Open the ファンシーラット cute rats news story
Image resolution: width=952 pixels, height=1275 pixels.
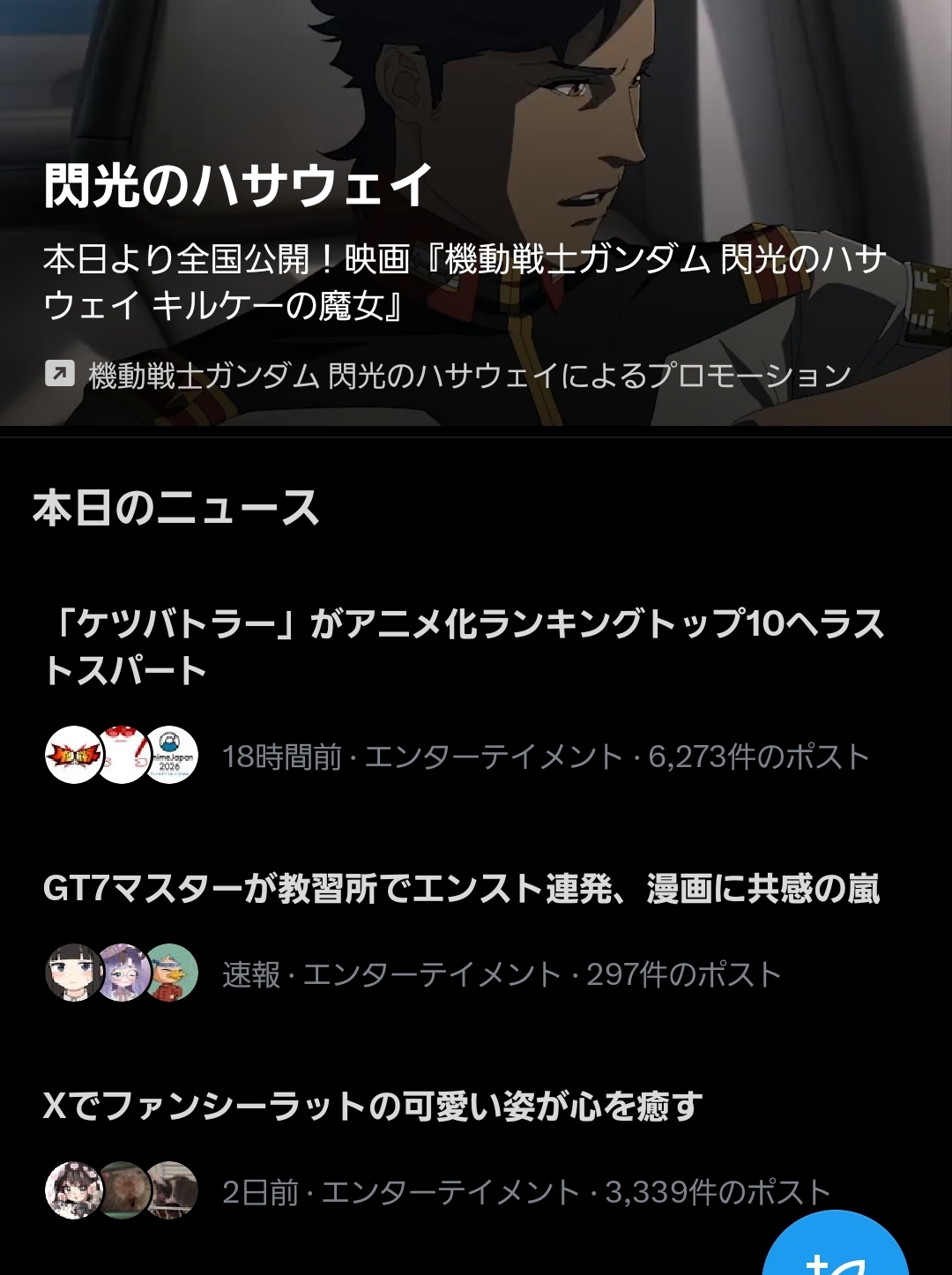[x=373, y=1106]
